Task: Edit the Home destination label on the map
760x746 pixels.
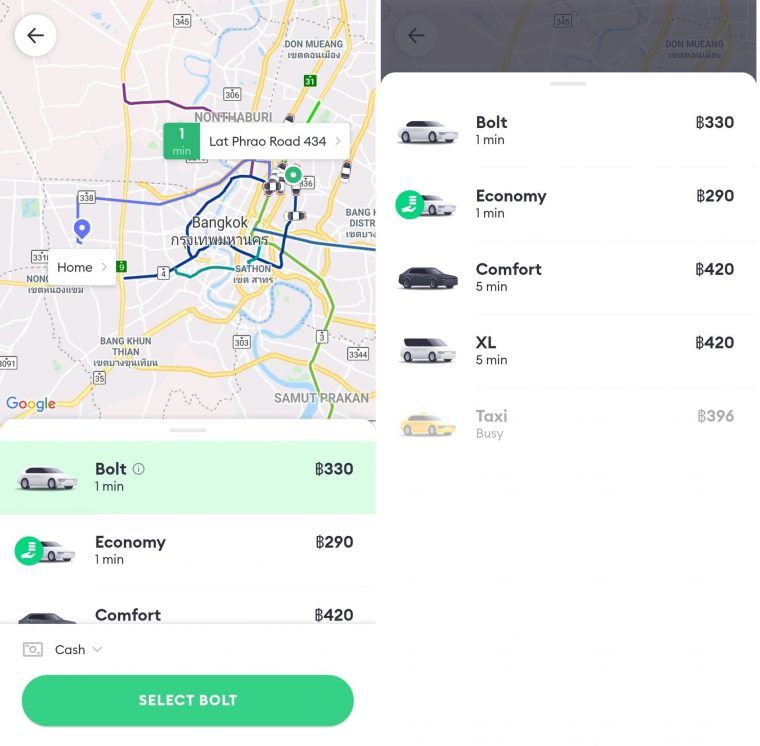Action: click(x=81, y=267)
